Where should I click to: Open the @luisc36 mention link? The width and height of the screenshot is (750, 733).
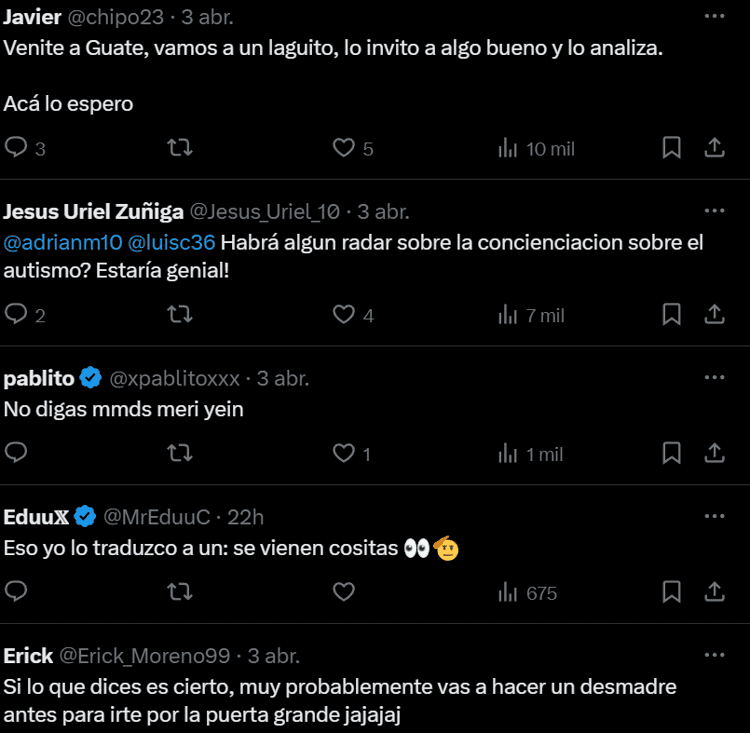[172, 242]
